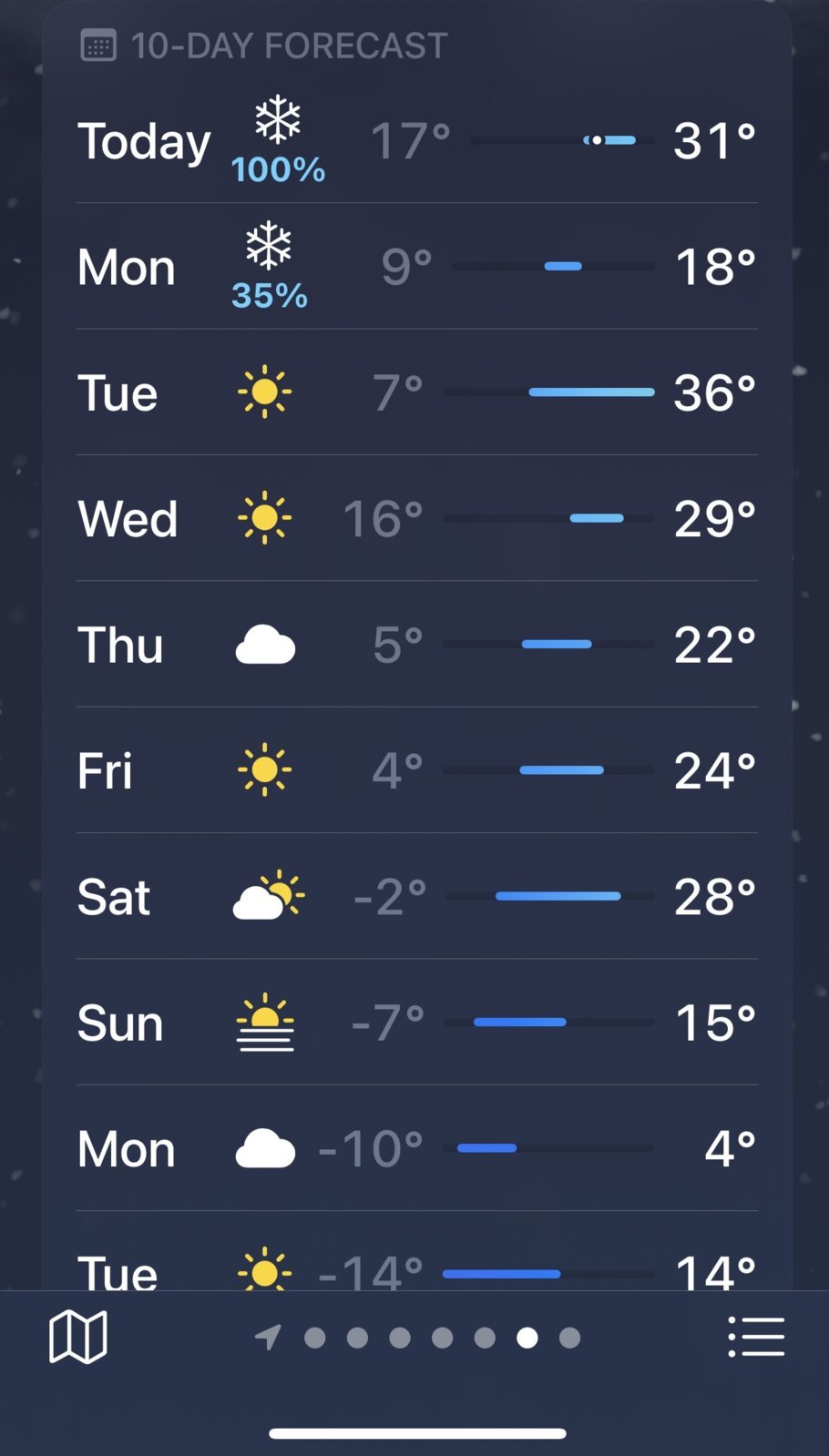The height and width of the screenshot is (1456, 829).
Task: Open the weather map
Action: click(77, 1337)
